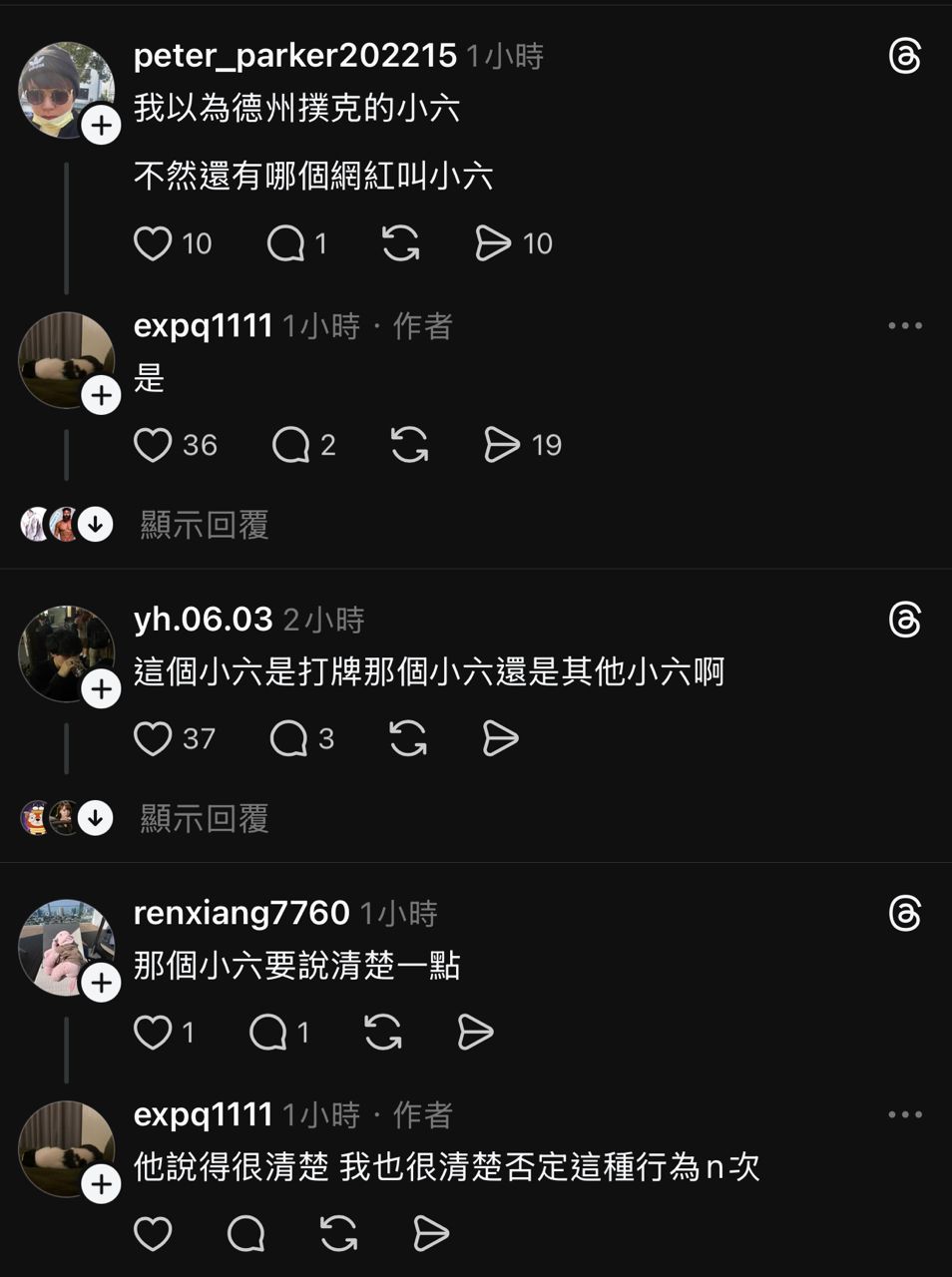The width and height of the screenshot is (952, 1277).
Task: Show replies under yh.06.03's comment
Action: (204, 819)
